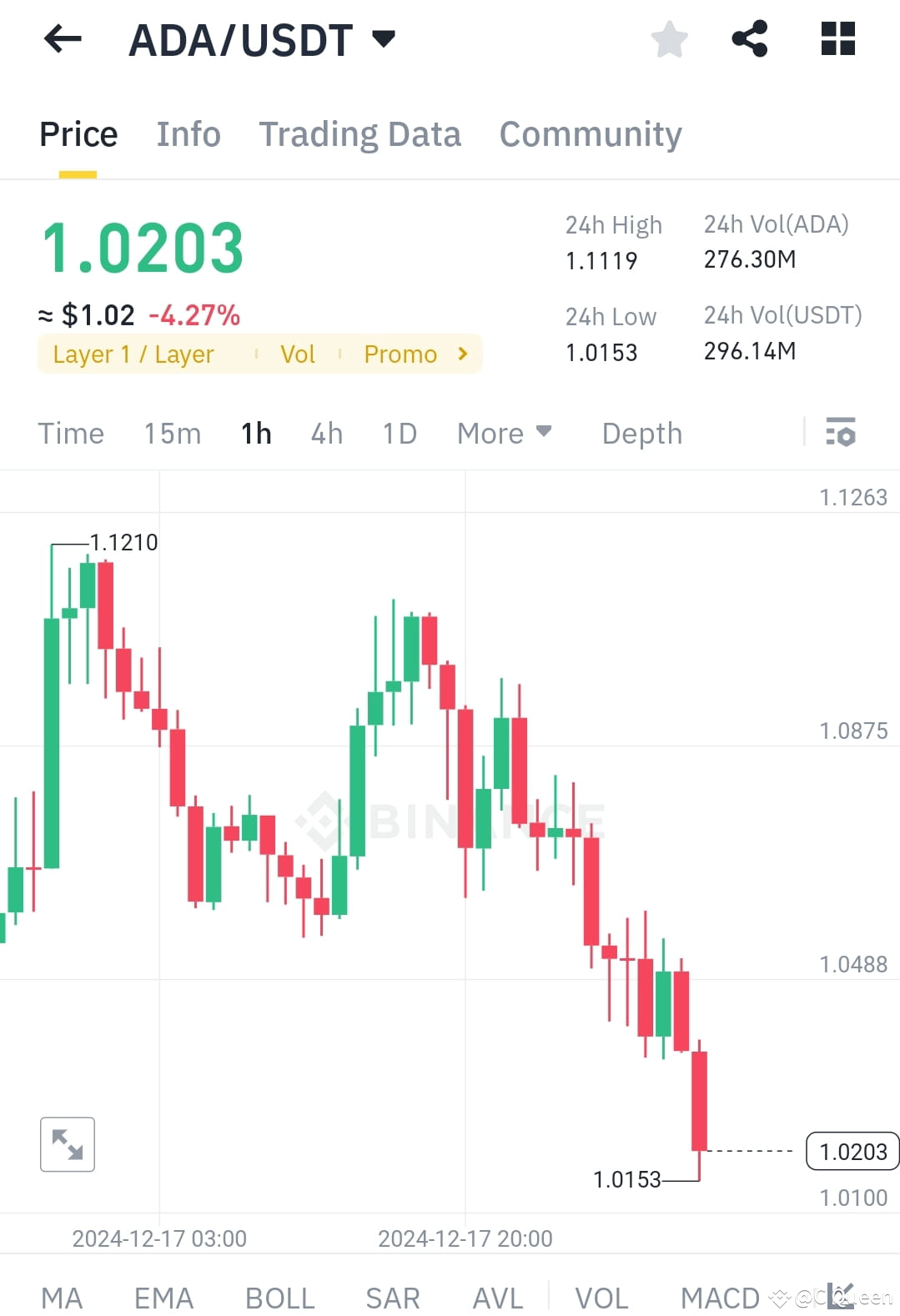Select the 4h timeframe
This screenshot has height=1316, width=900.
click(325, 433)
